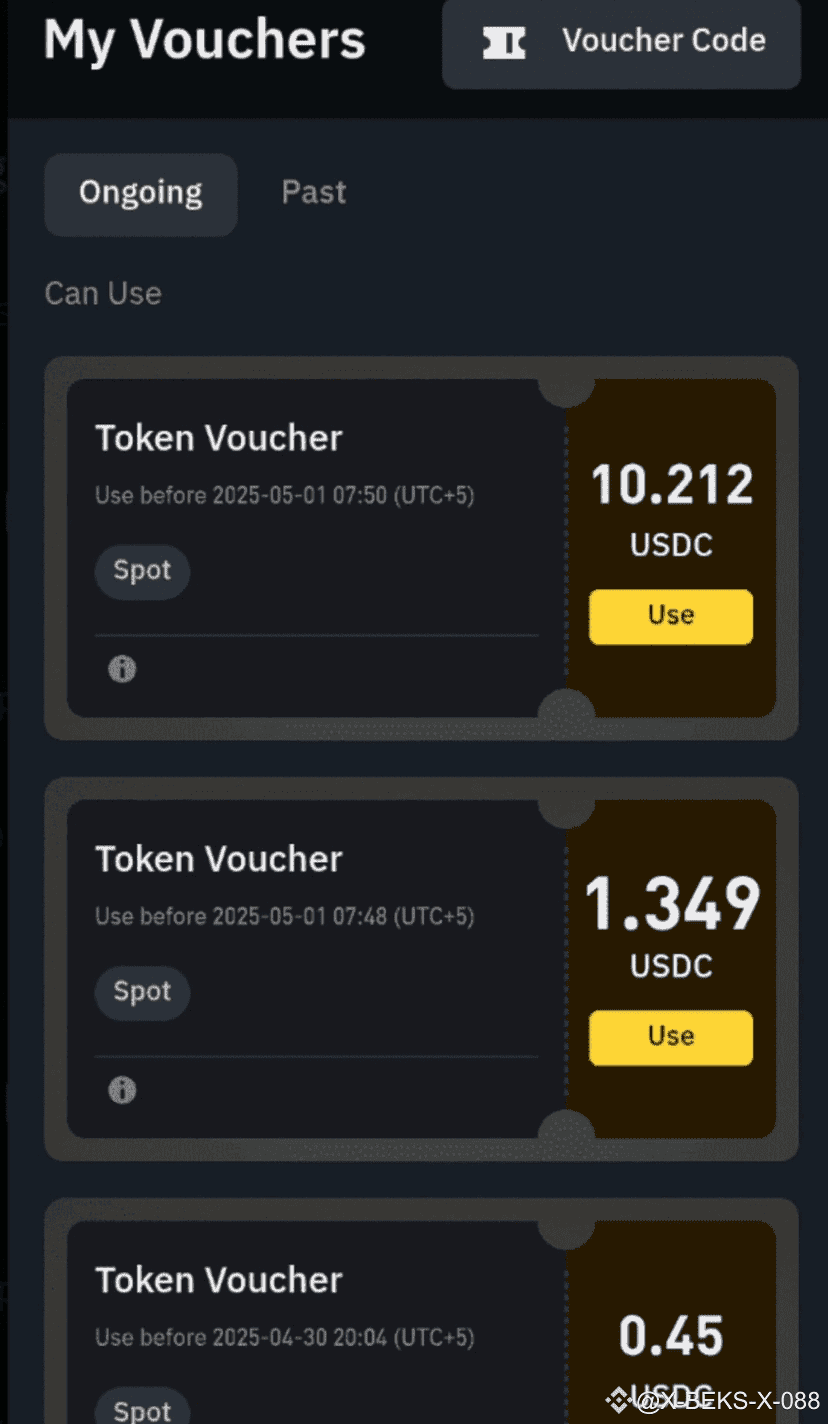View info for the 10.212 USDC voucher
The image size is (828, 1424).
click(x=122, y=669)
